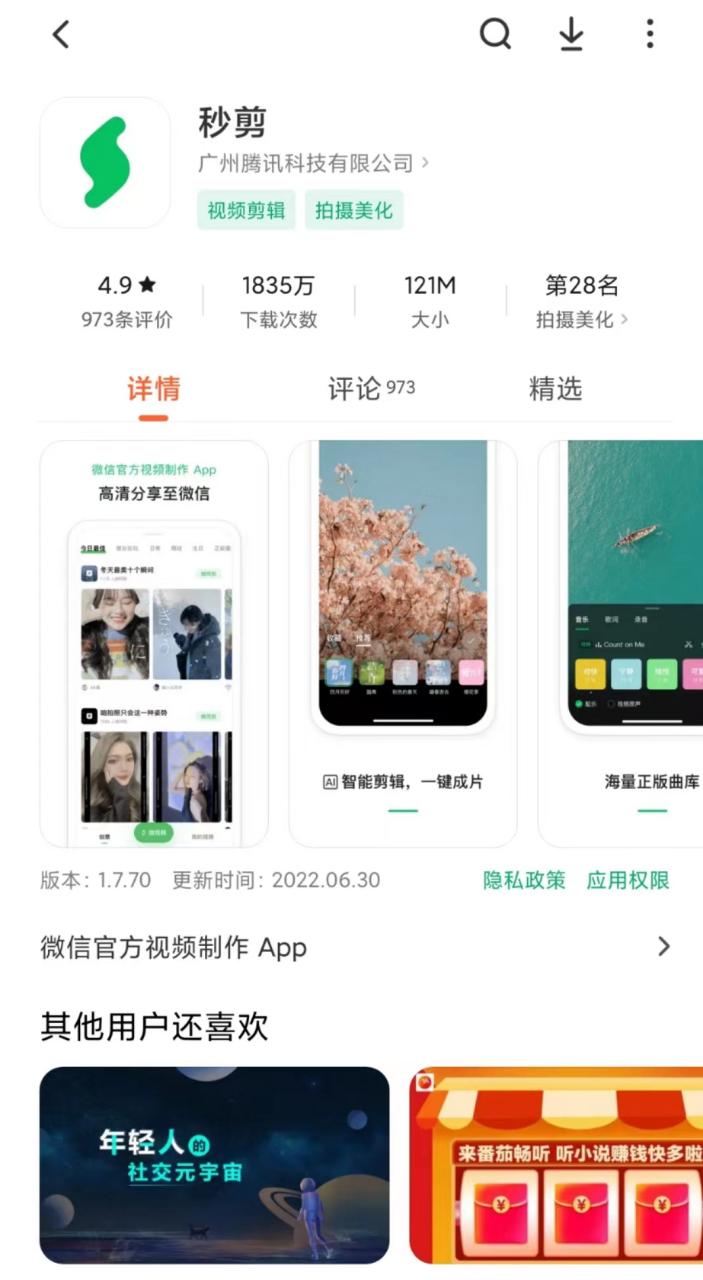Switch to the 详情 tab
This screenshot has width=703, height=1280.
point(153,389)
